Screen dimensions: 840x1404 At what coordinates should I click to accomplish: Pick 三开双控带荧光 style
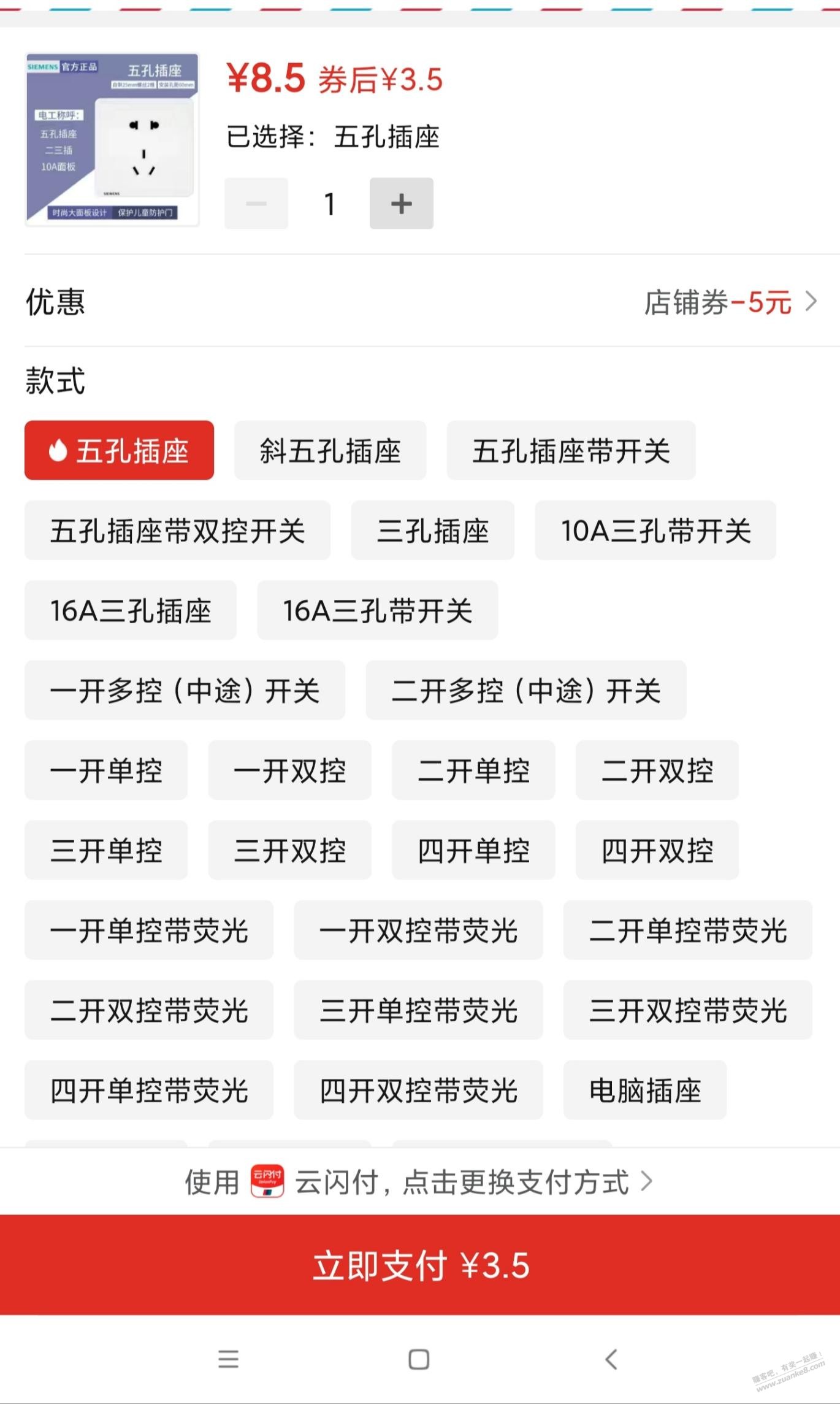click(687, 1010)
